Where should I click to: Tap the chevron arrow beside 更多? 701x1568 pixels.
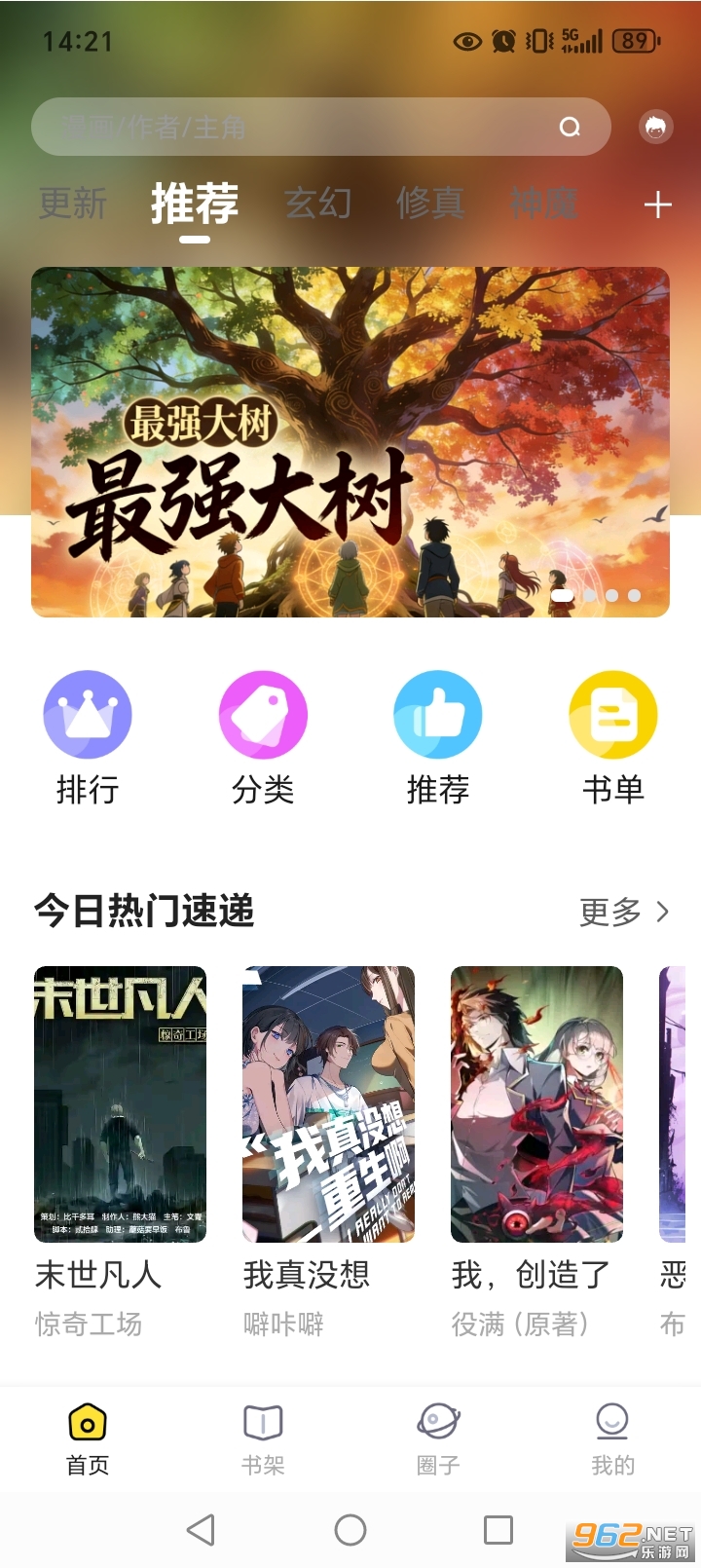pyautogui.click(x=661, y=913)
